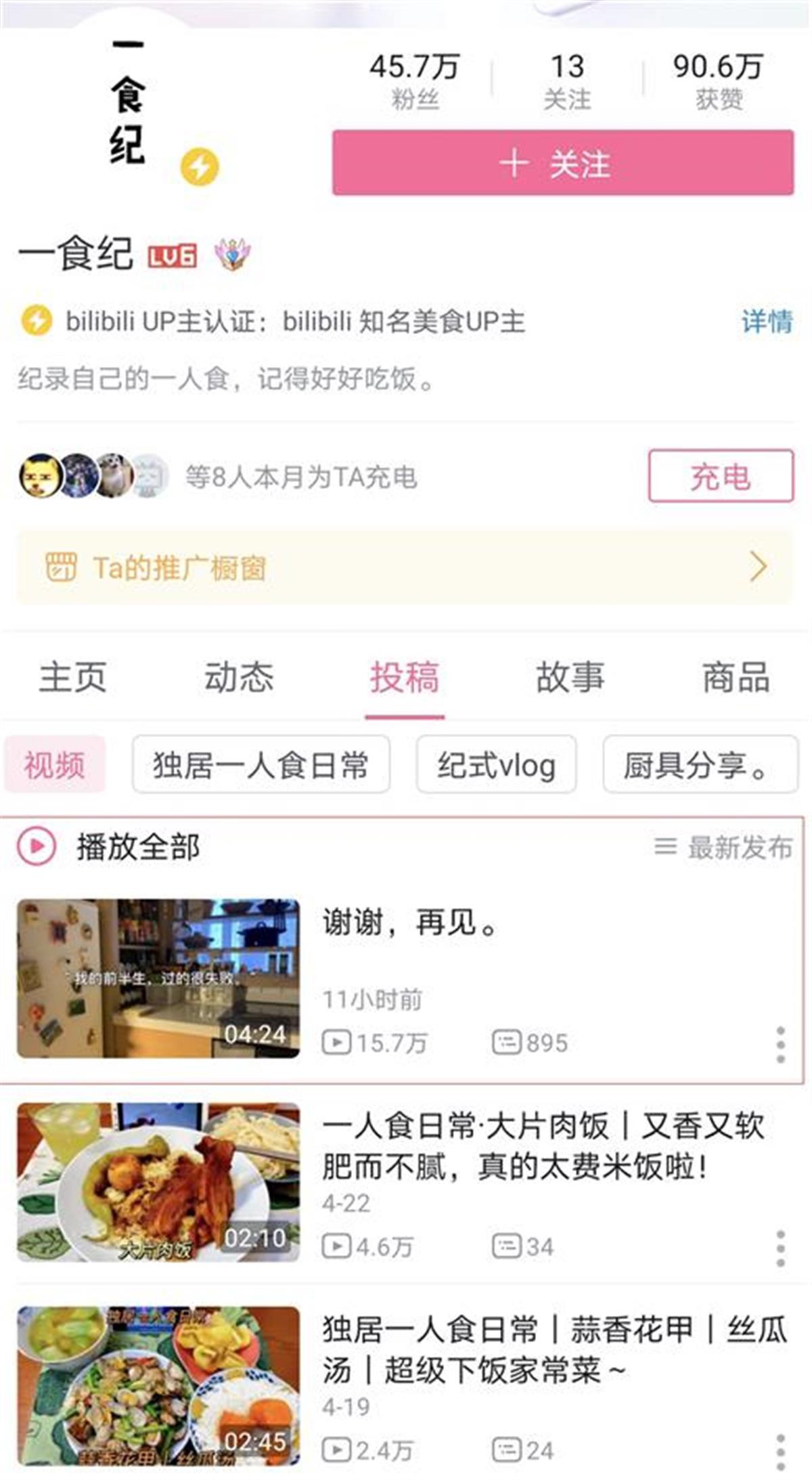Open the video 谢谢，再见。
This screenshot has height=1480, width=812.
point(410,922)
